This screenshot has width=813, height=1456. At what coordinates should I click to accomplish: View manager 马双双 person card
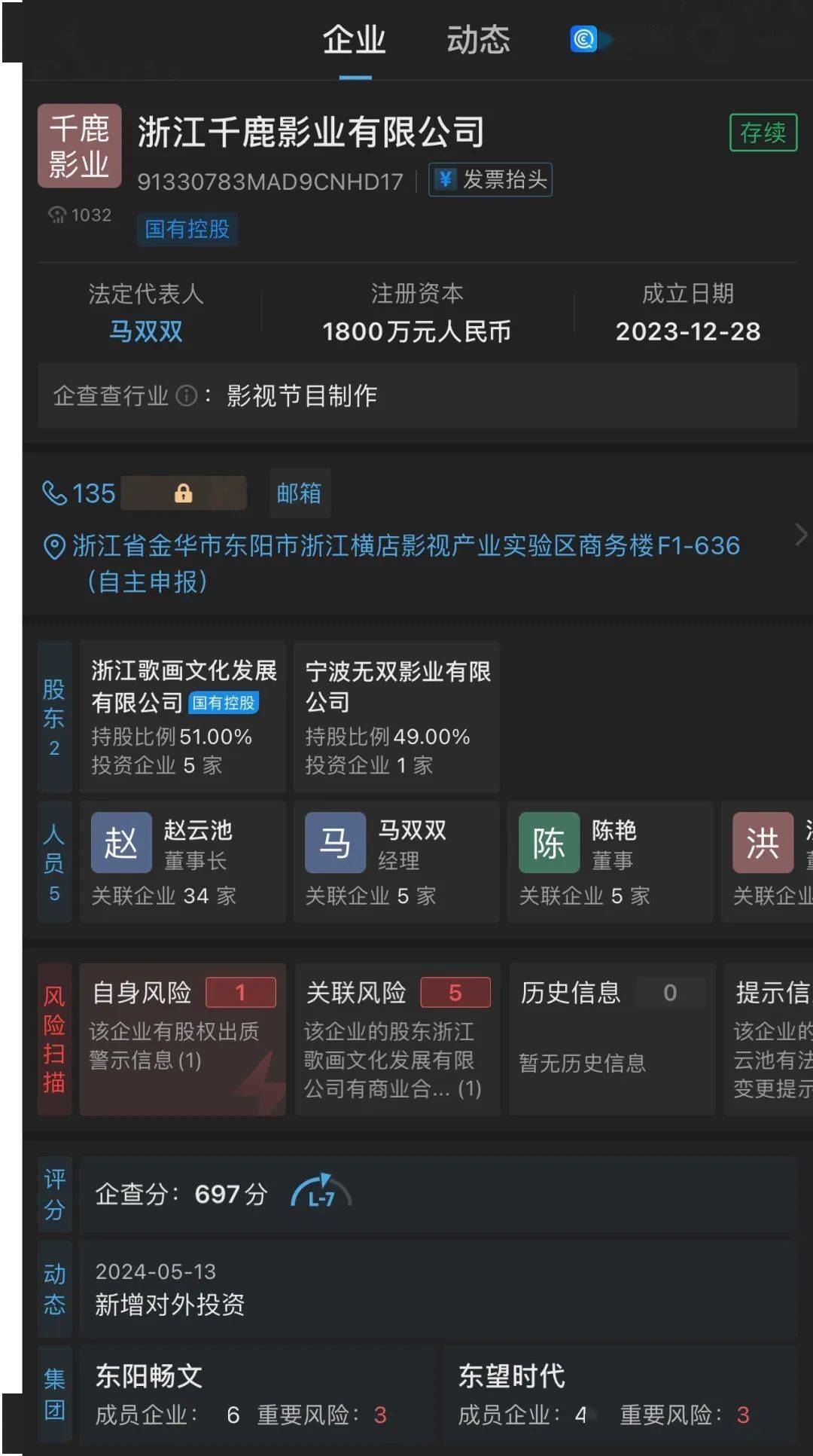point(397,862)
